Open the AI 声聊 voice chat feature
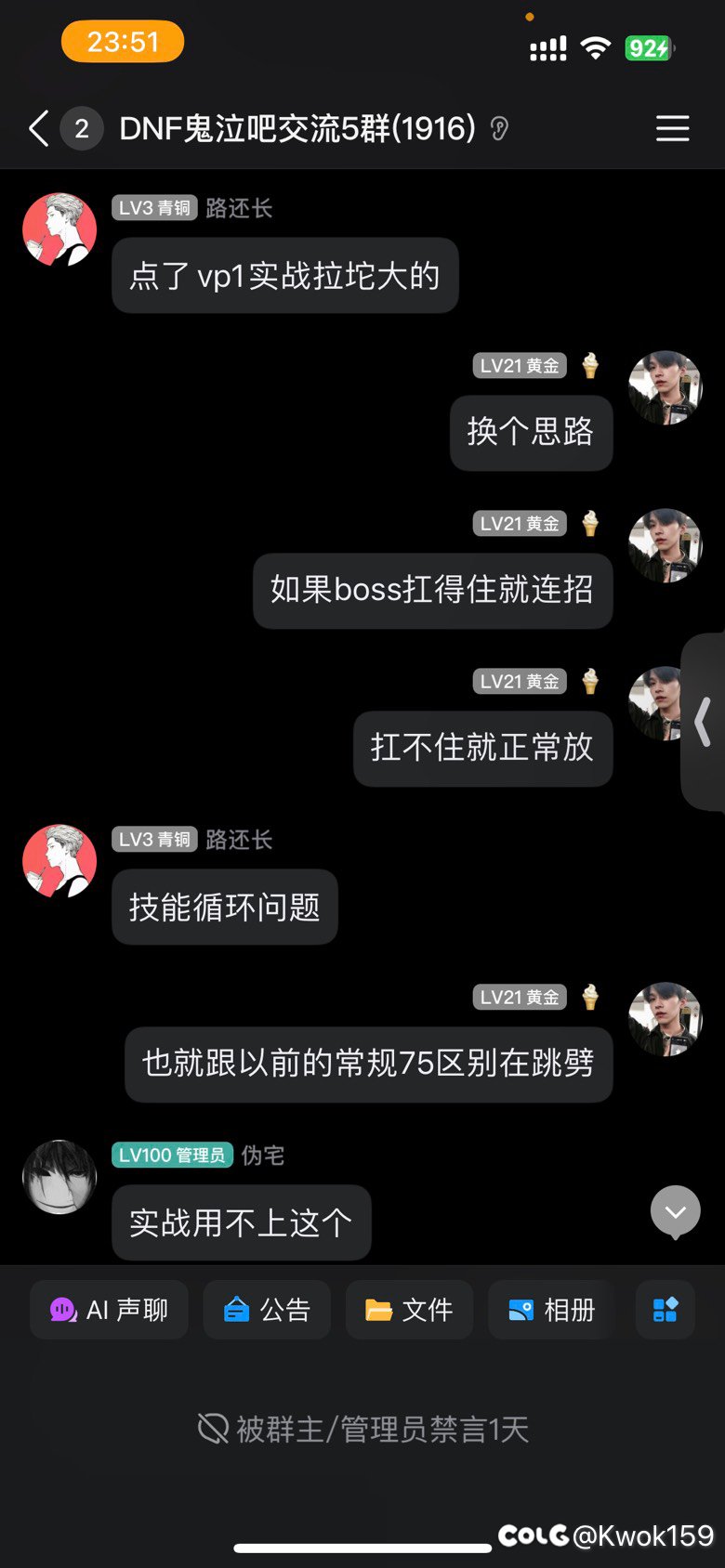The width and height of the screenshot is (725, 1568). point(109,1310)
